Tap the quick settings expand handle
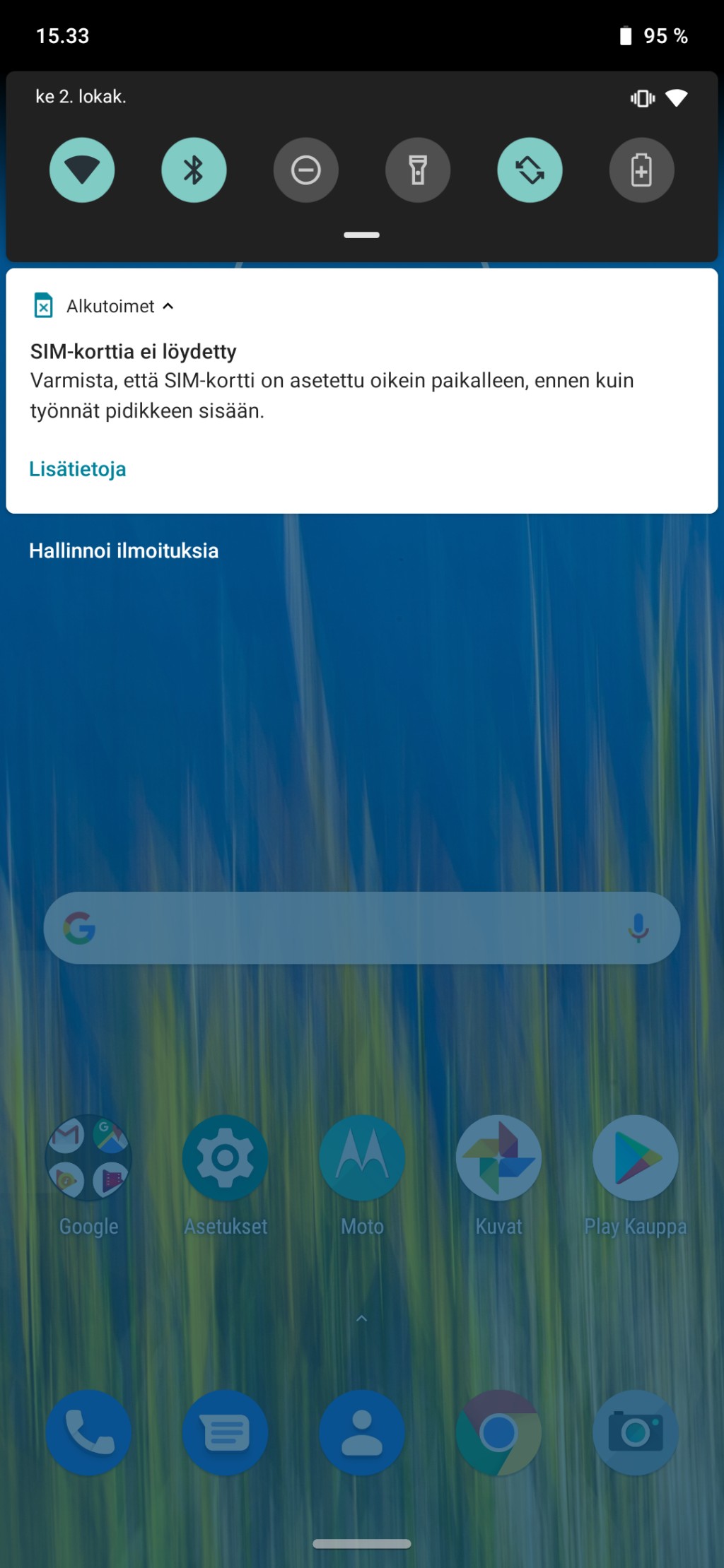 (x=362, y=235)
